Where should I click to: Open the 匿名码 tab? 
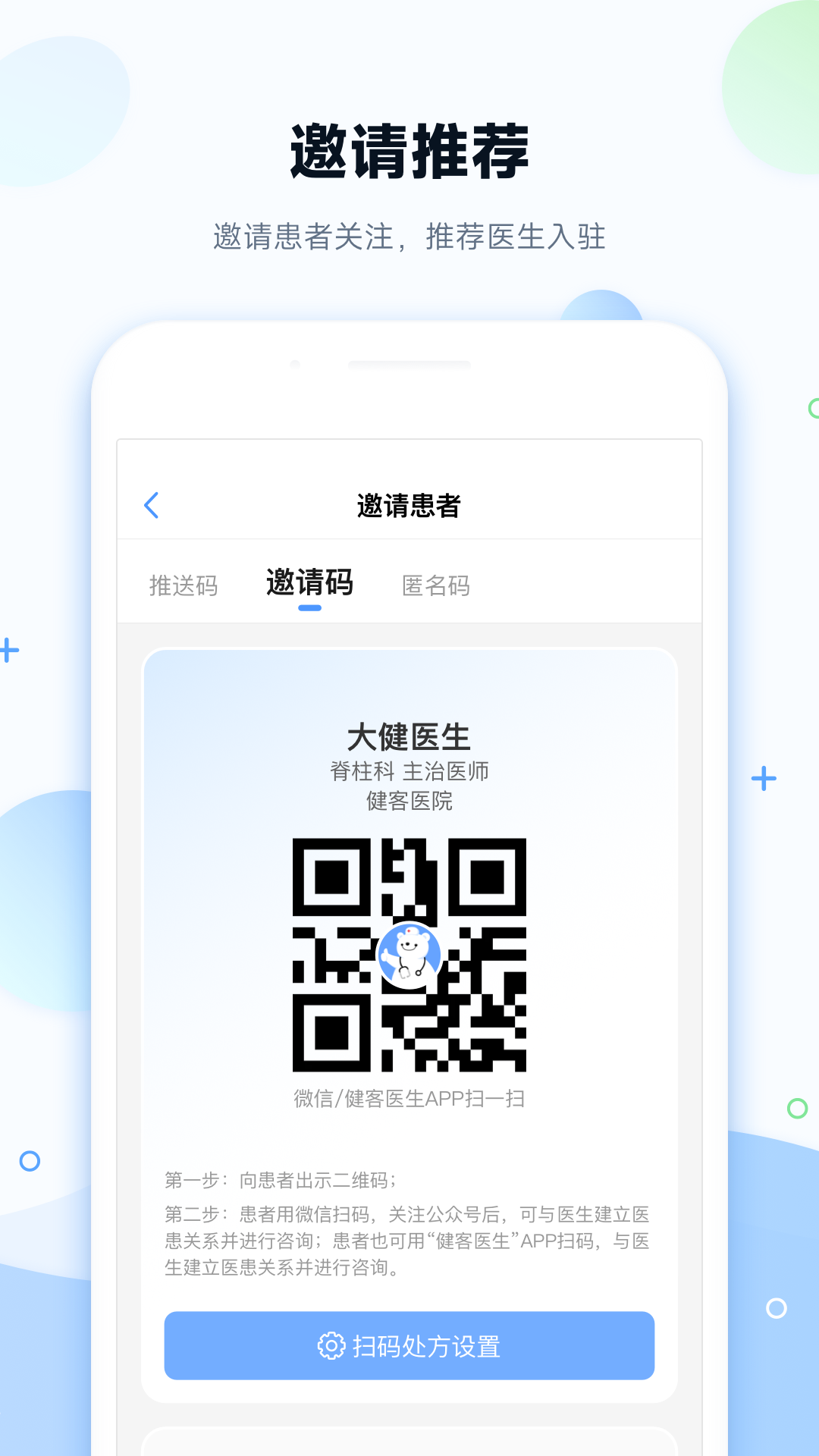click(436, 584)
